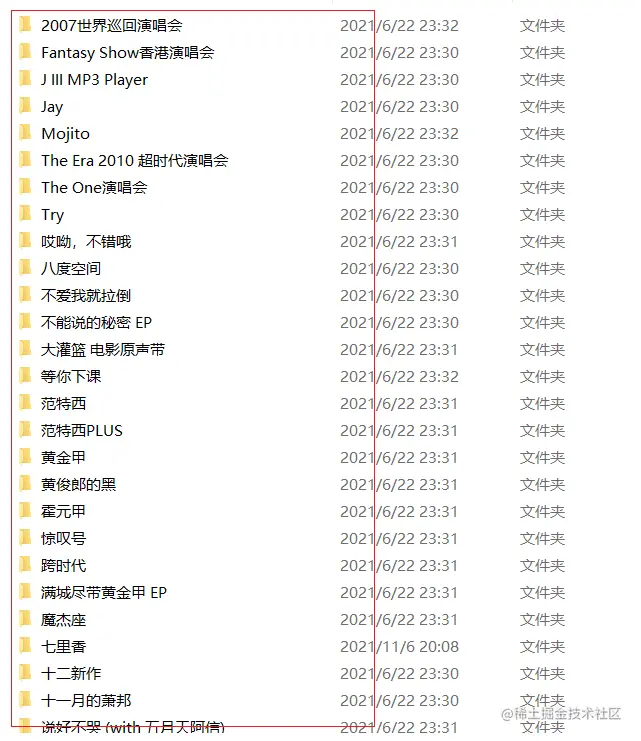Open the J III MP3 Player folder
Screen dimensions: 641x741
(x=94, y=79)
